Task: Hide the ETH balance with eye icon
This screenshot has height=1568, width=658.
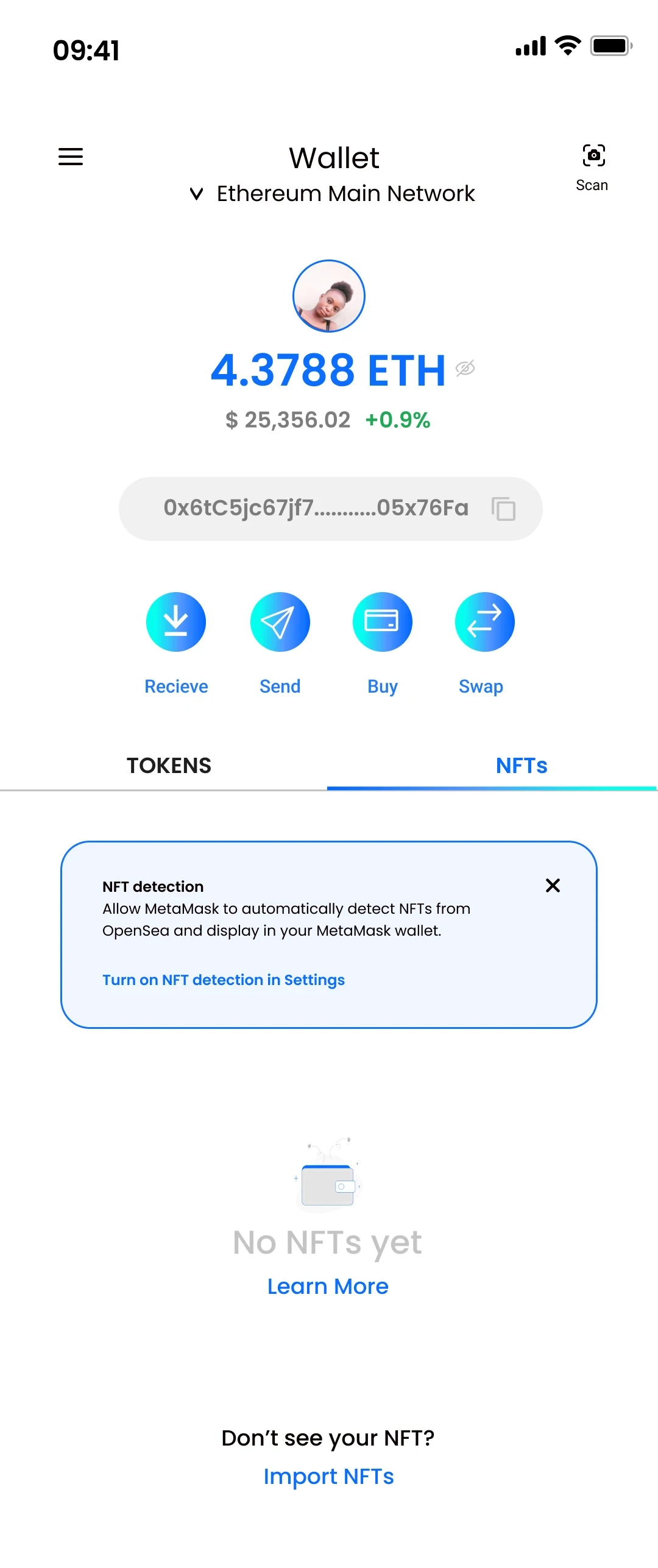Action: click(465, 368)
